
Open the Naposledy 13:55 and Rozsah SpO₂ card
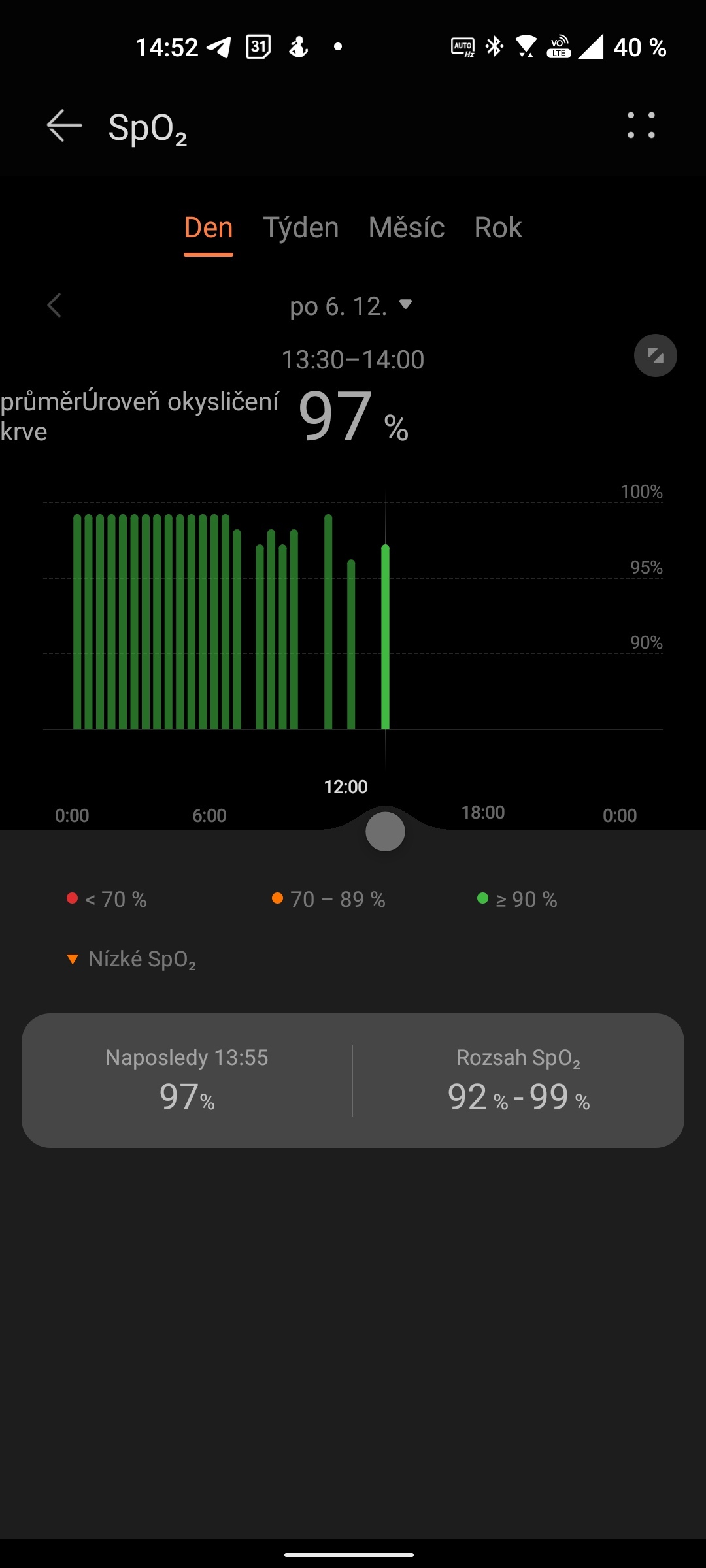pyautogui.click(x=353, y=1080)
